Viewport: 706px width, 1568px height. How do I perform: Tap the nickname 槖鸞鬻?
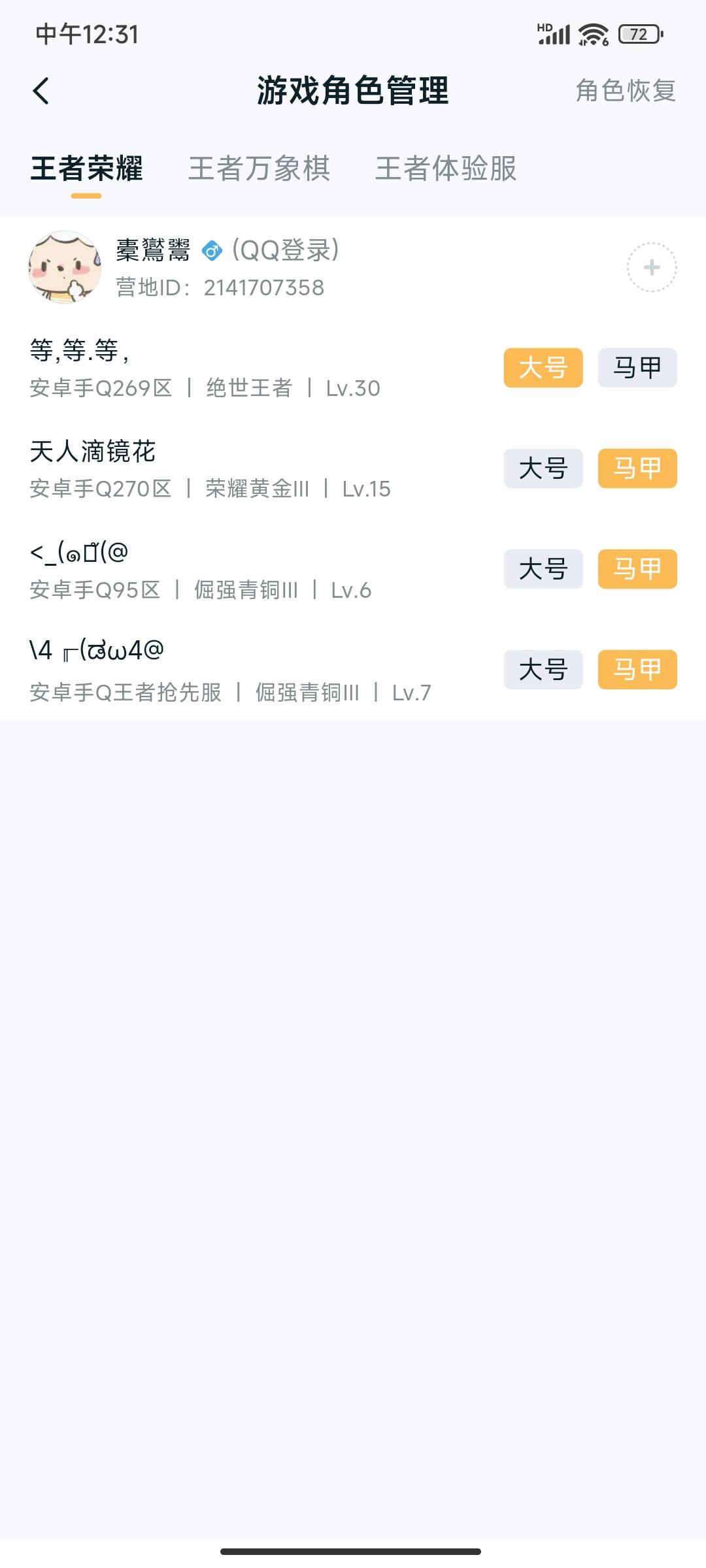point(151,250)
